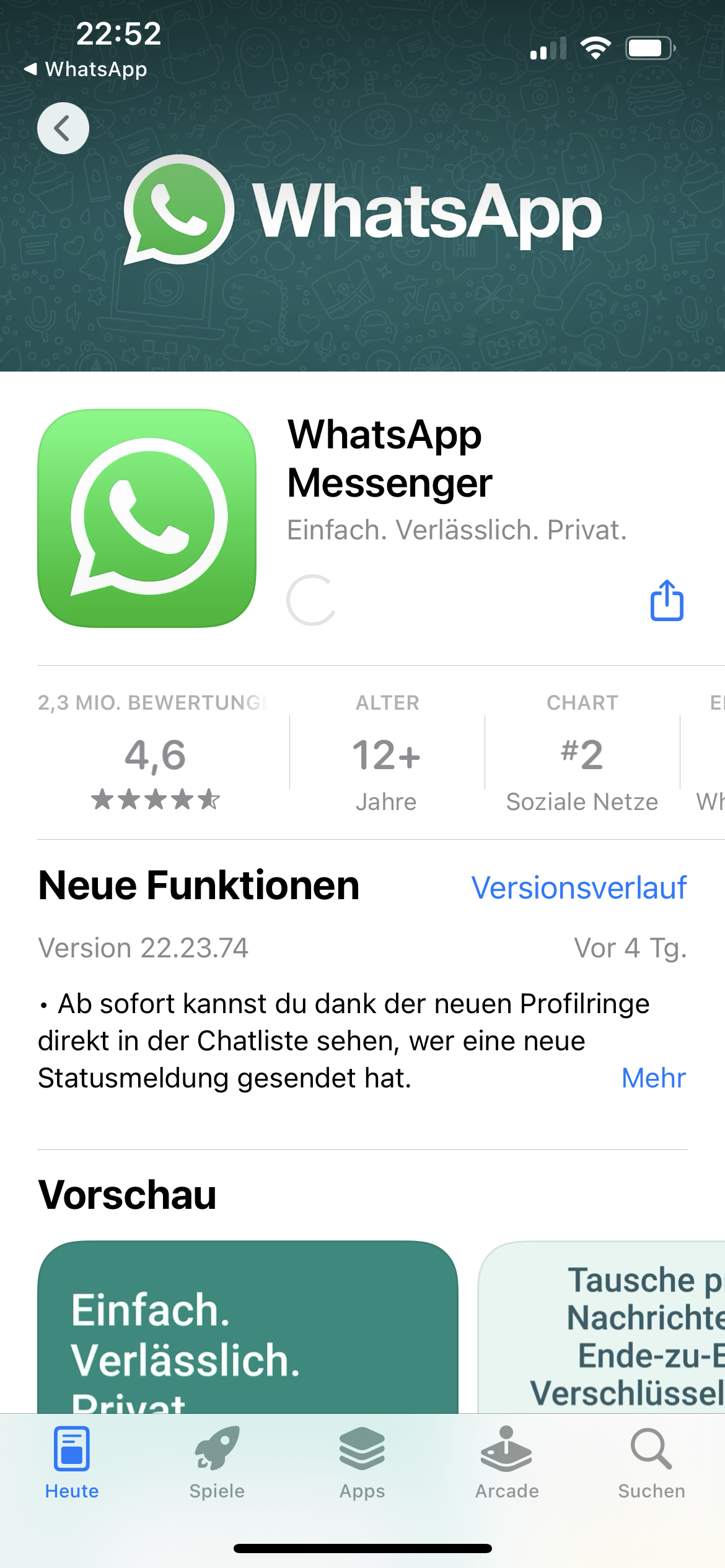Go back using the round arrow button
The image size is (725, 1568).
[x=63, y=128]
